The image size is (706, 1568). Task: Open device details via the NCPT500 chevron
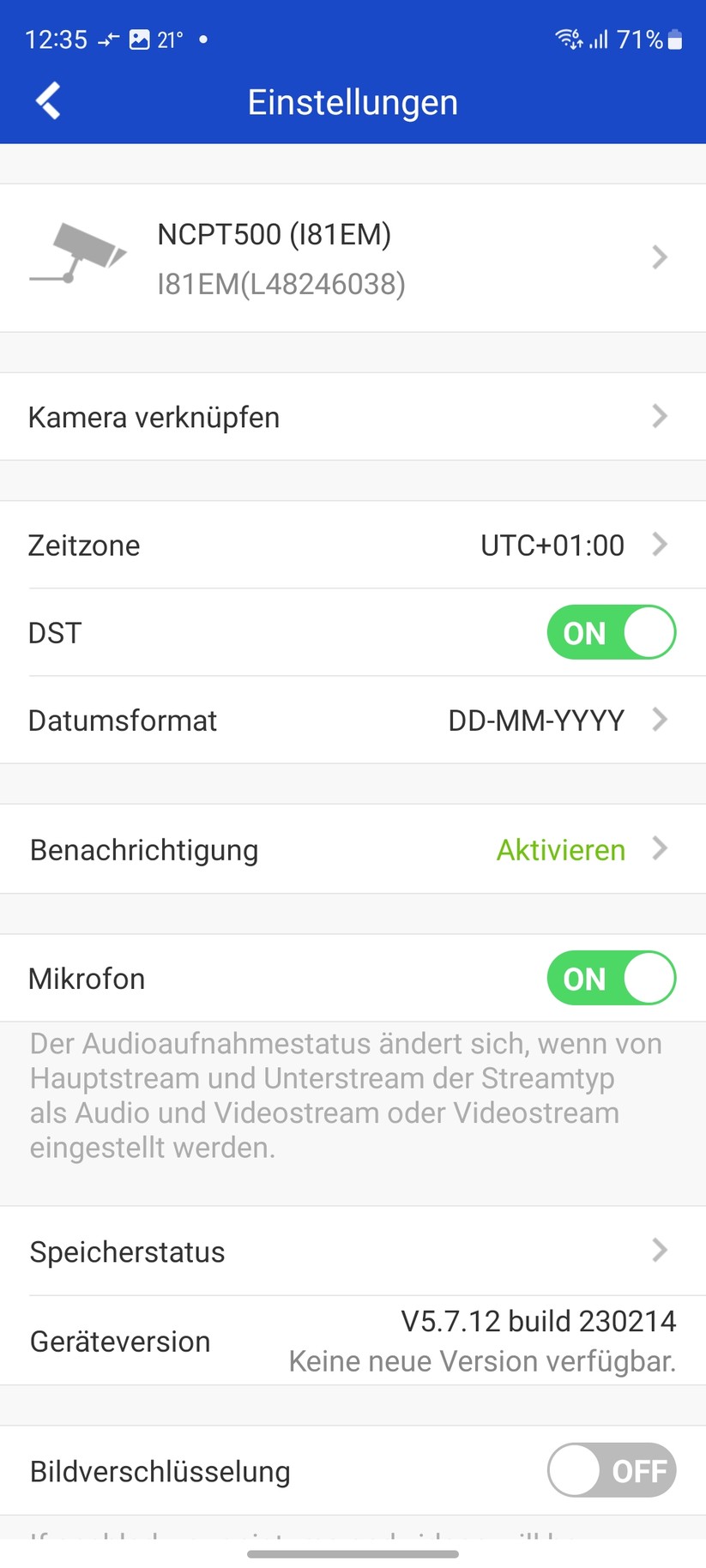659,257
